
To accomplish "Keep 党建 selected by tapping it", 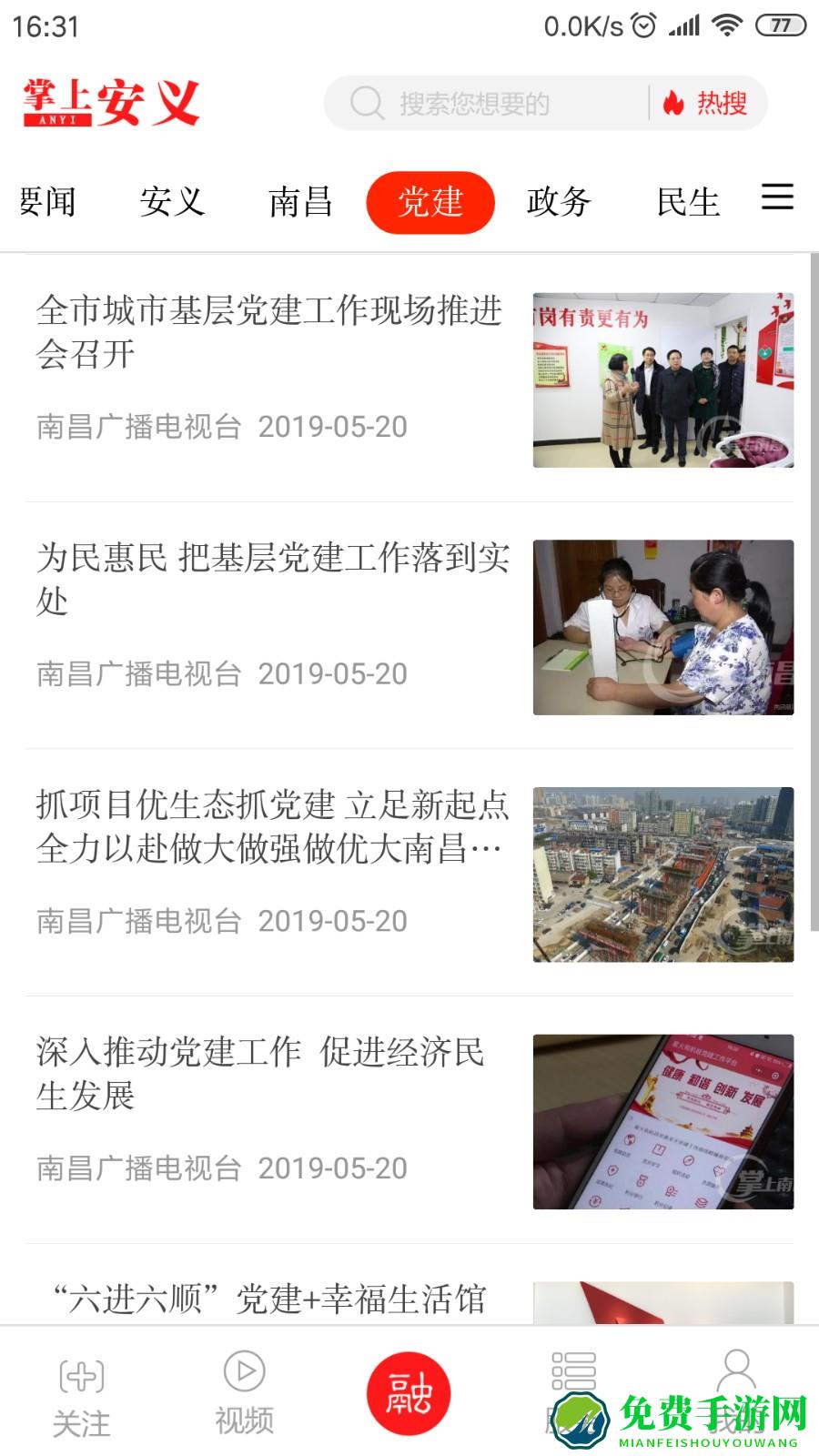I will pos(431,200).
